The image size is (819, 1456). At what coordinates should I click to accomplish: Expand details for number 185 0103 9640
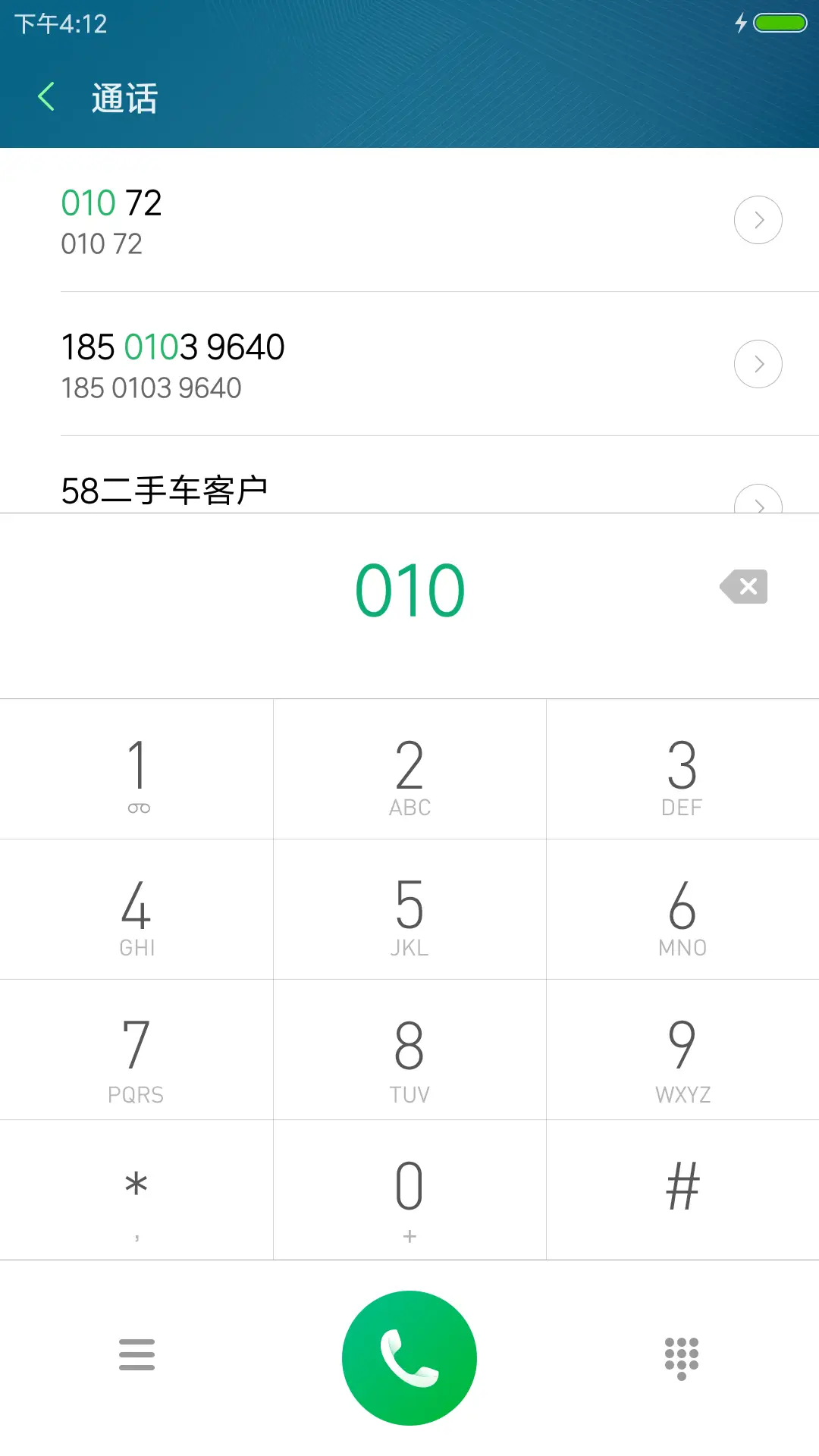tap(758, 364)
